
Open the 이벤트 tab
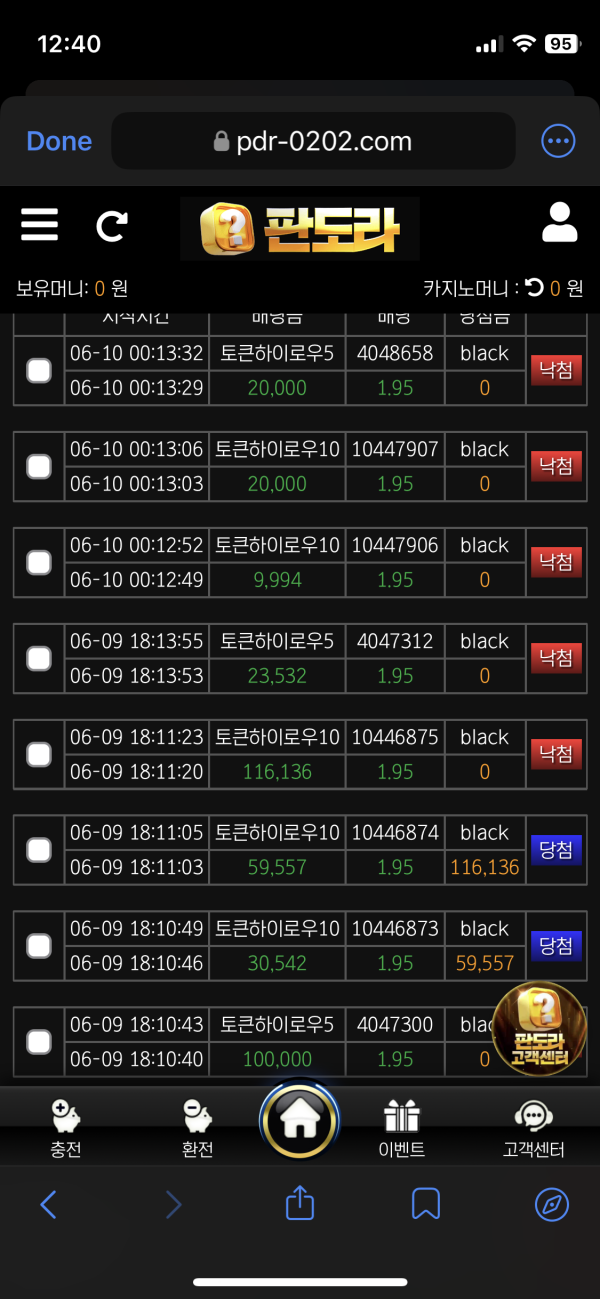pos(401,1129)
